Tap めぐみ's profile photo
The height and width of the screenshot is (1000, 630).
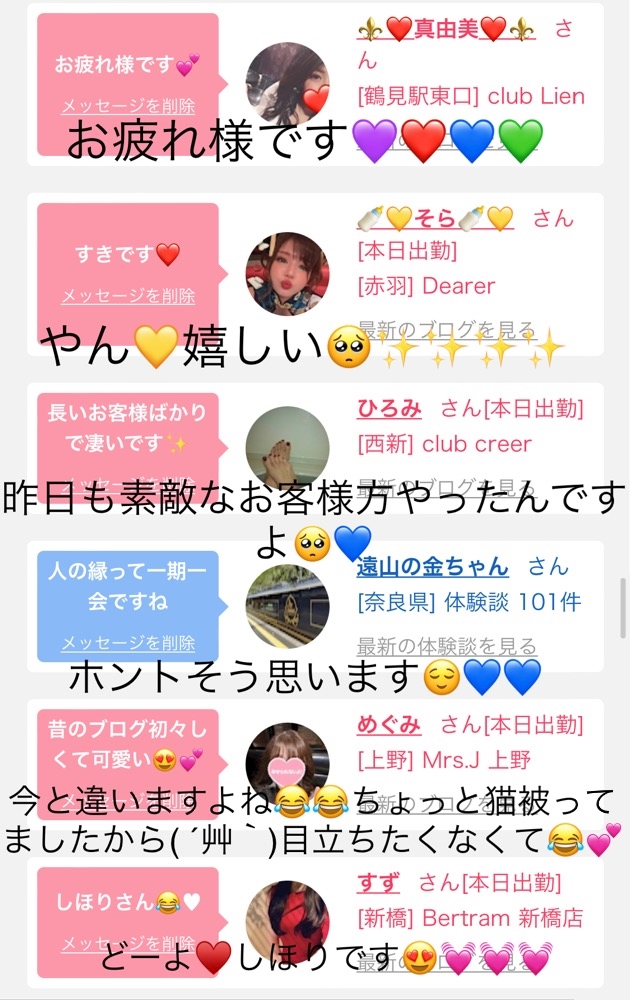pyautogui.click(x=287, y=765)
